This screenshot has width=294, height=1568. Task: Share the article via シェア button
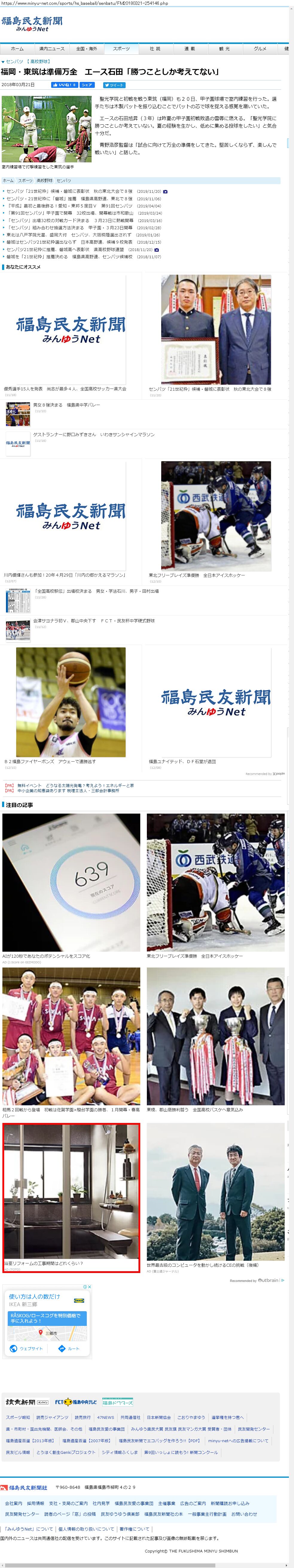(x=87, y=85)
